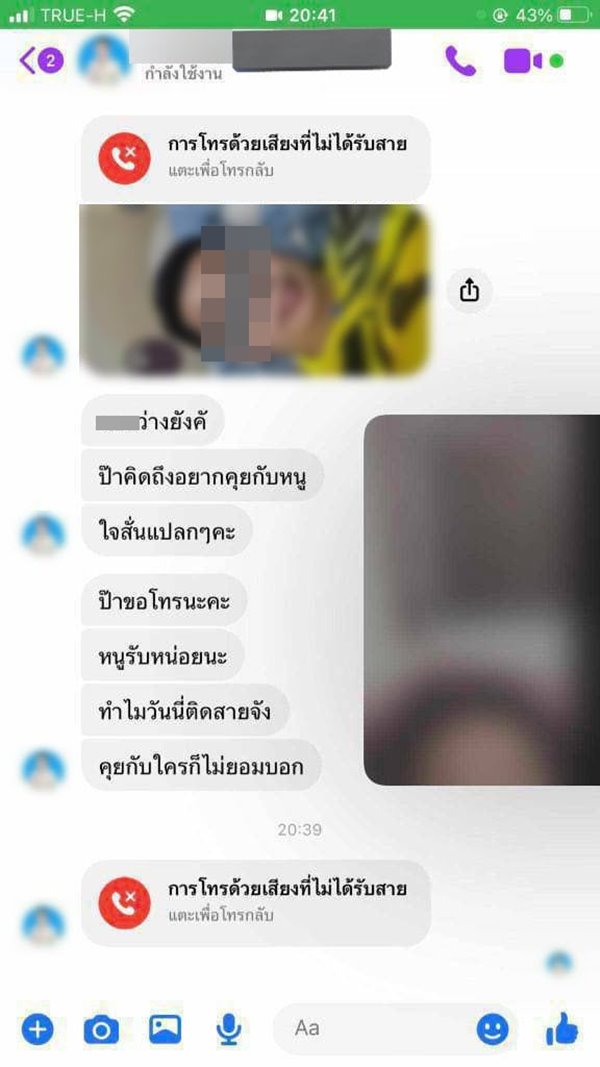Send a thumbs-up like
Screen dimensions: 600x1067
(x=562, y=1028)
